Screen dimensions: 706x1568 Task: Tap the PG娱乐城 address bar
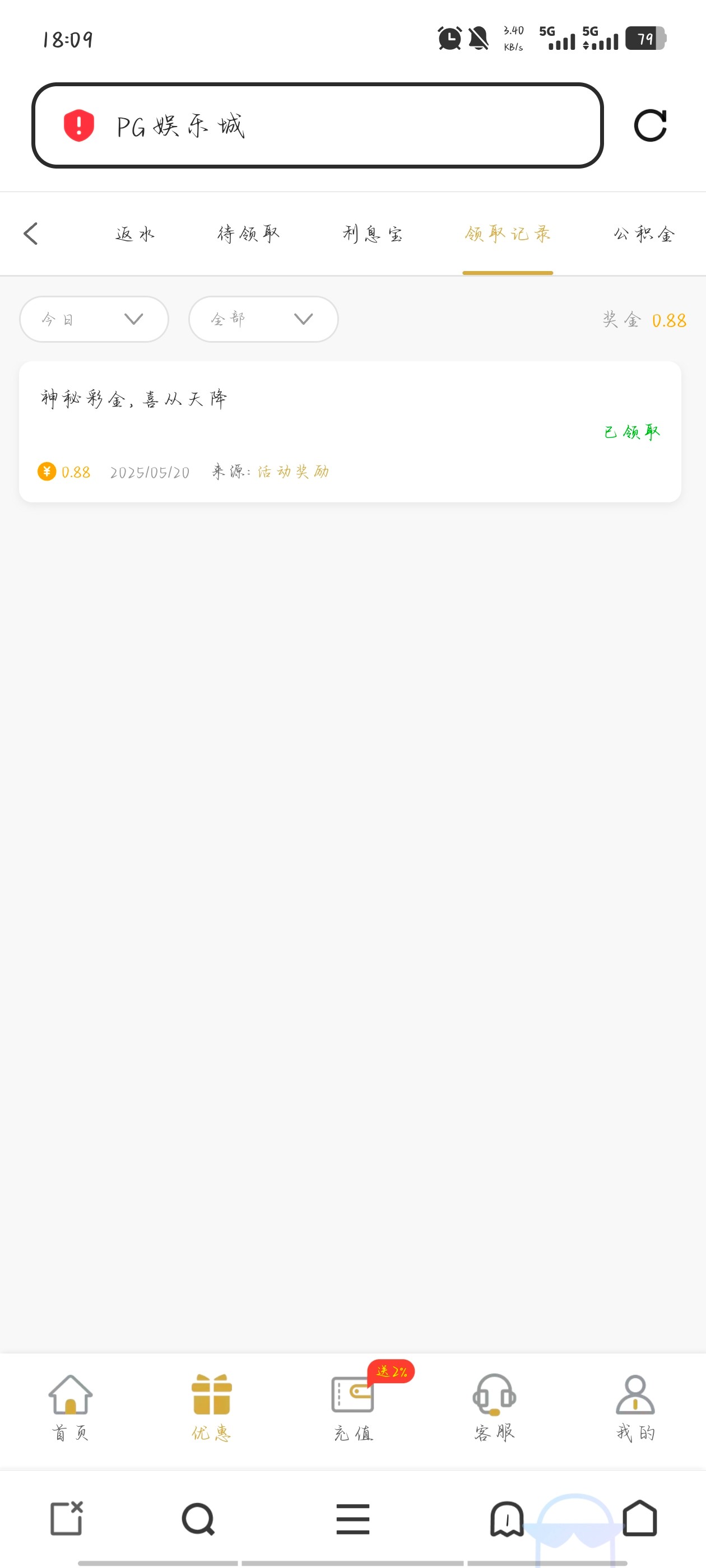pos(317,125)
